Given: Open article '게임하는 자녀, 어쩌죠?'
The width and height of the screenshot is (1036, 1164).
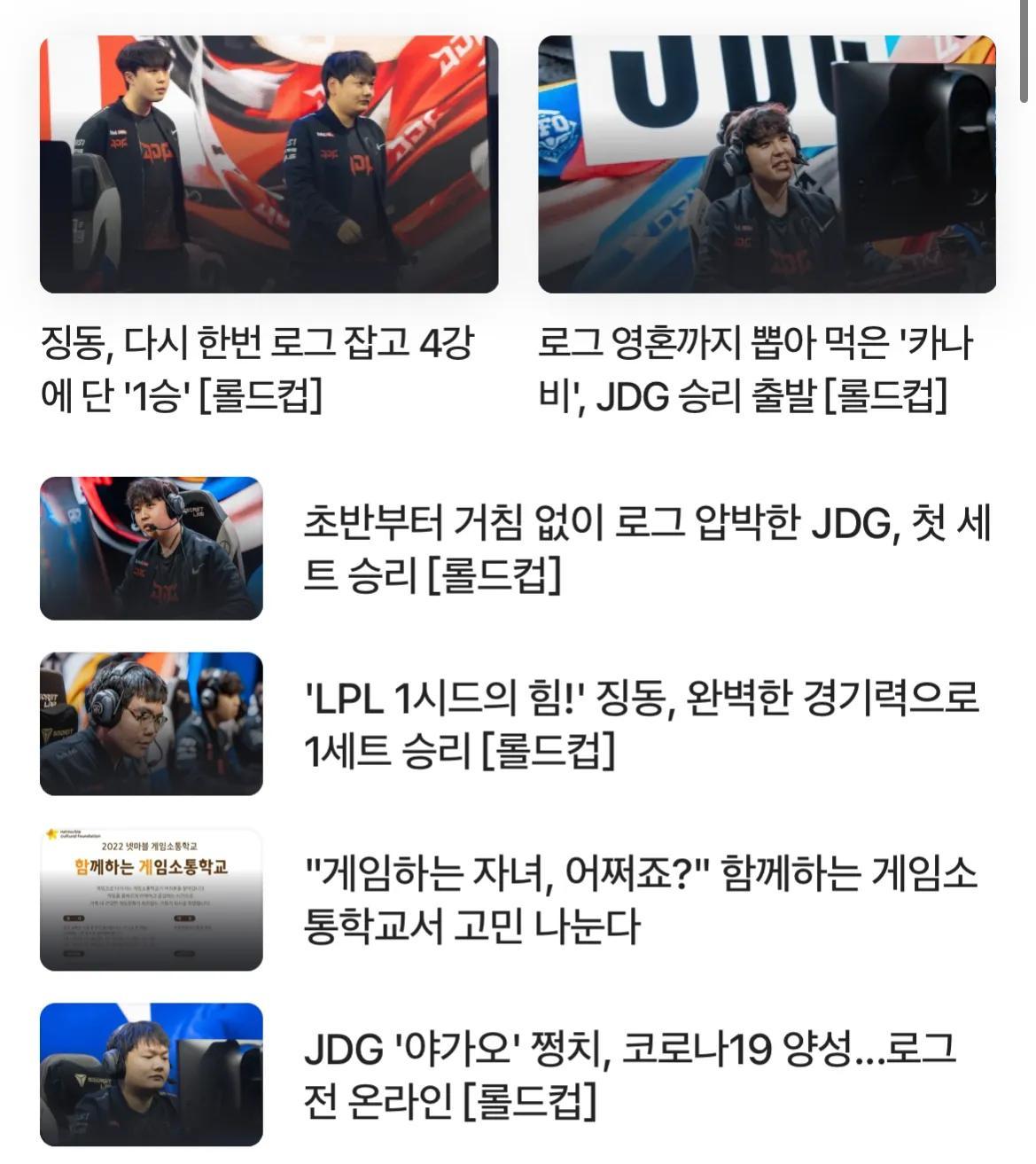Looking at the screenshot, I should tap(640, 900).
